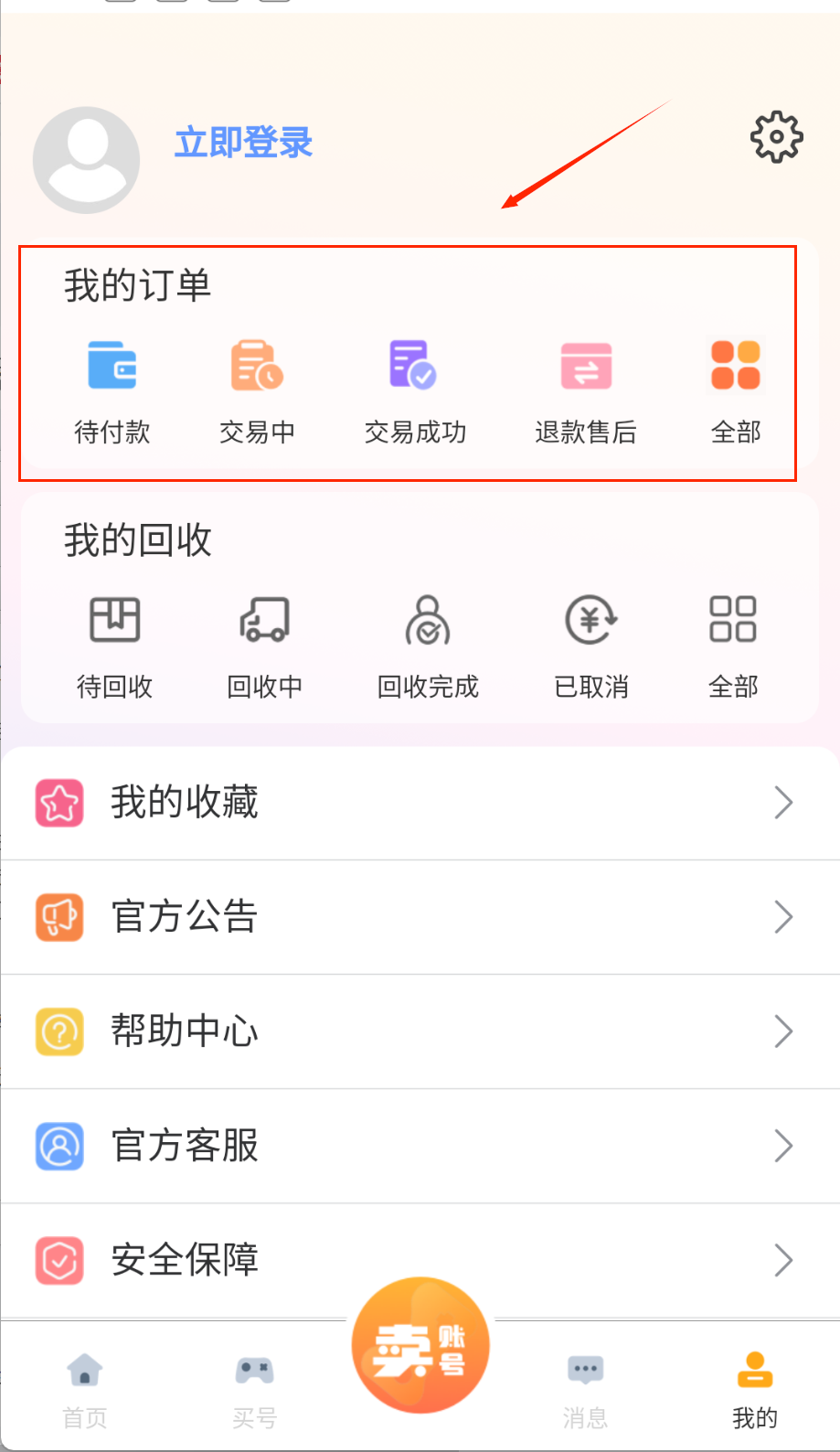
Task: Tap 立即登录 to log in
Action: click(x=243, y=143)
